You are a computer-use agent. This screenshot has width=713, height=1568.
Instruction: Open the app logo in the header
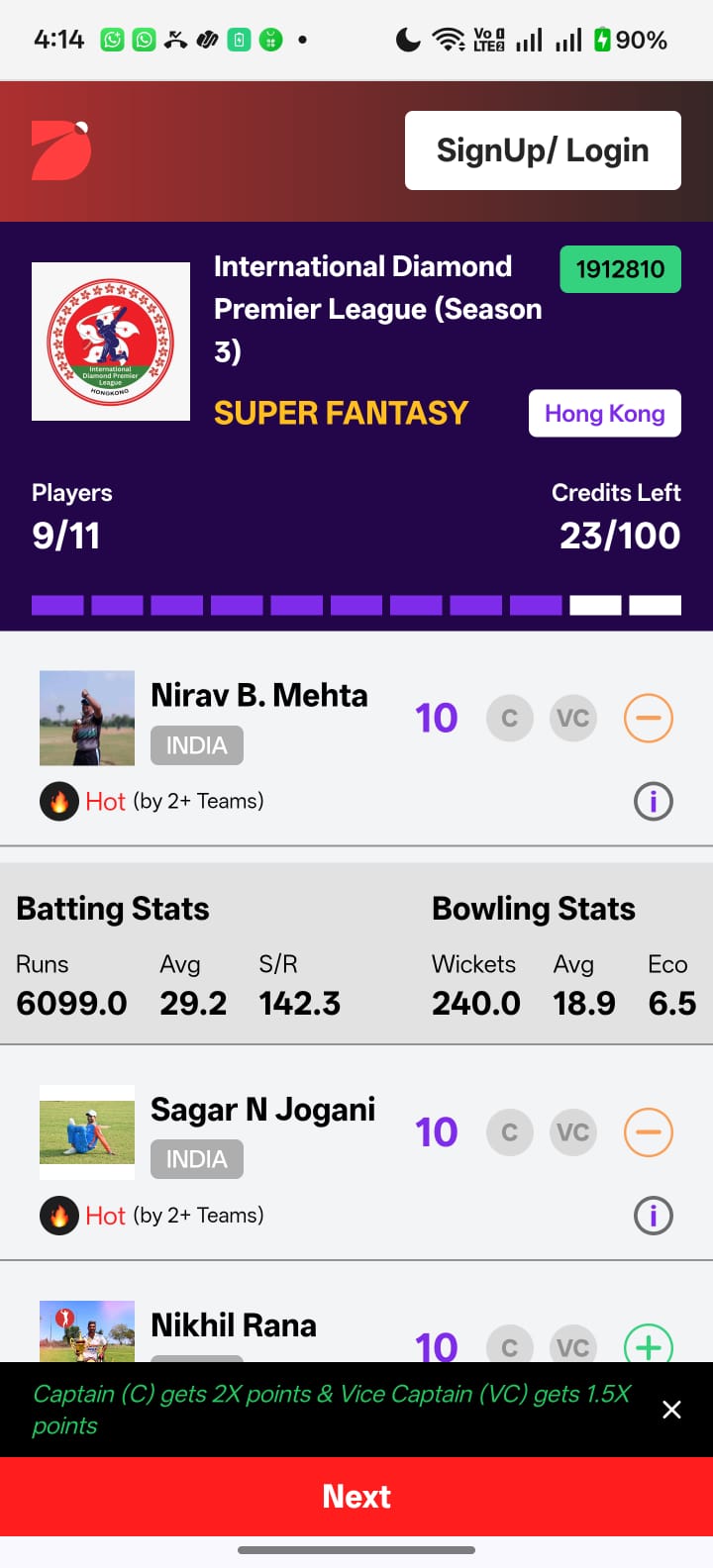pyautogui.click(x=61, y=150)
